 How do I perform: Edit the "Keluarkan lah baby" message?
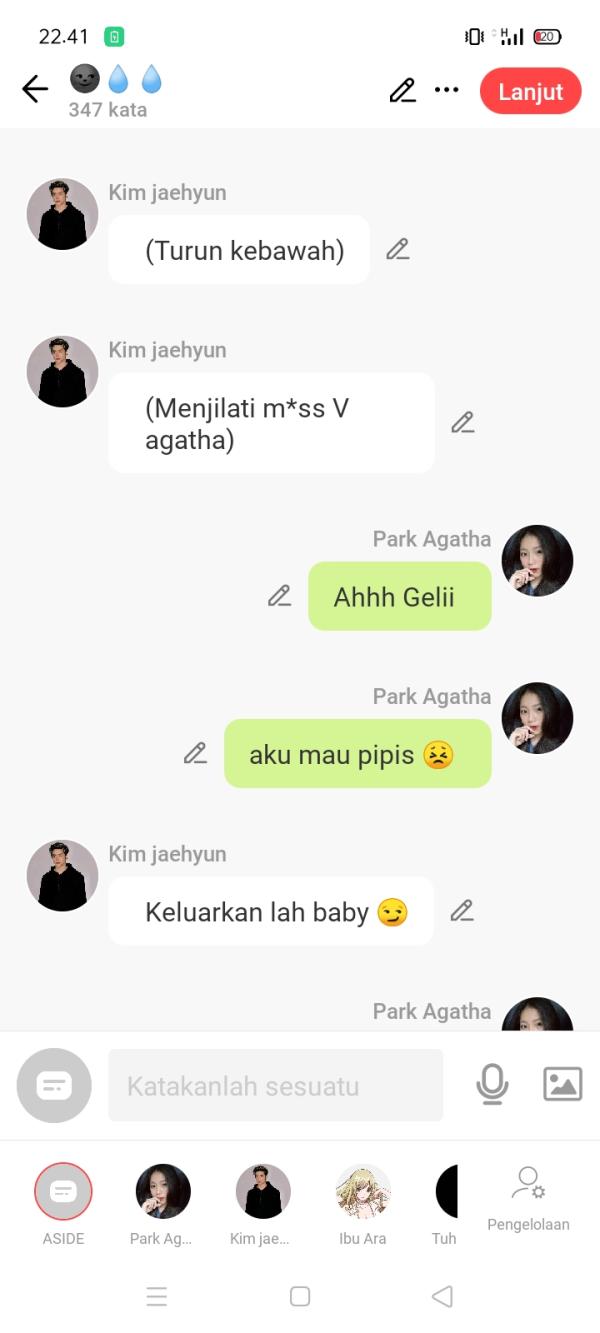tap(461, 910)
